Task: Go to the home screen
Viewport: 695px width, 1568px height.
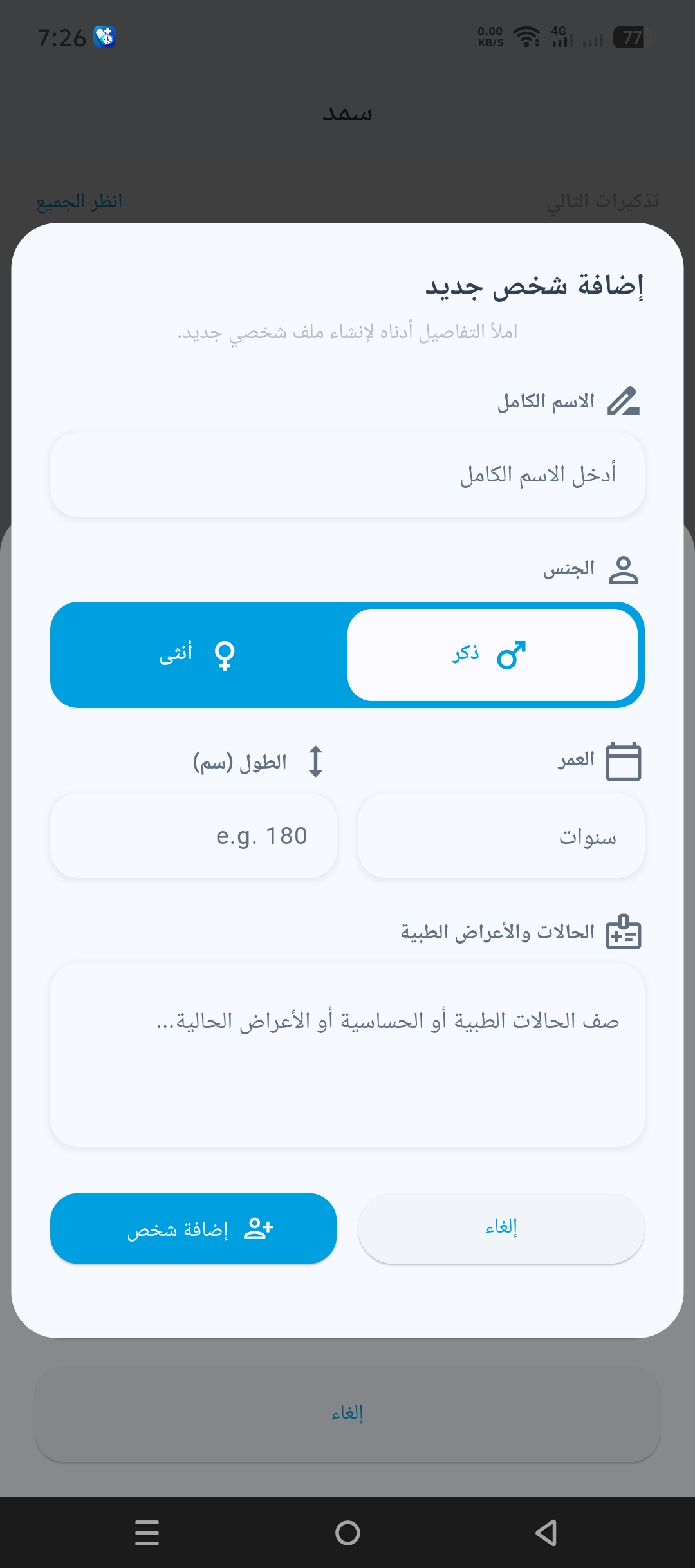Action: [x=347, y=1533]
